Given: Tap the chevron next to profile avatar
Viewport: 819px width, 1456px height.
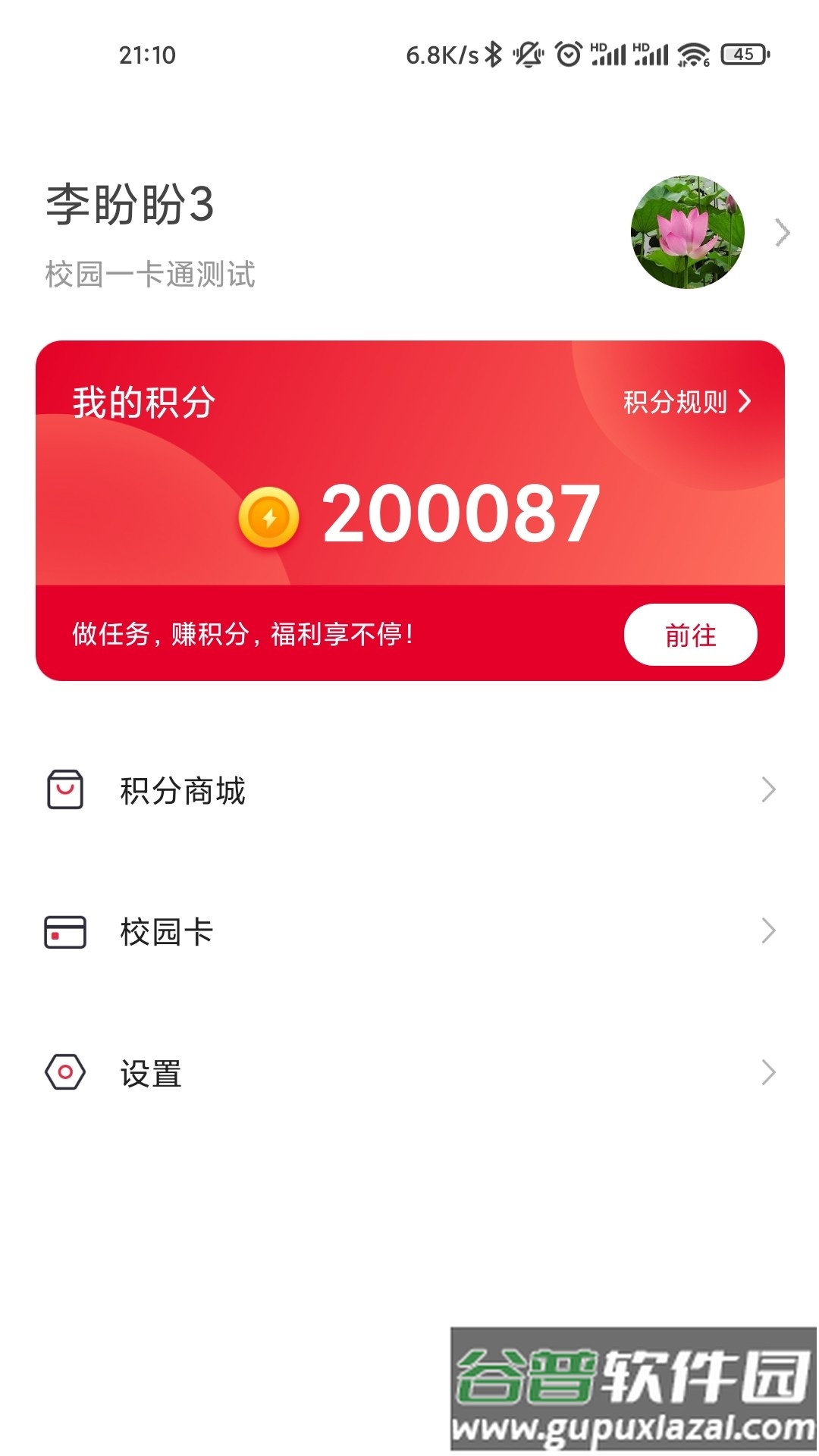Looking at the screenshot, I should click(782, 233).
